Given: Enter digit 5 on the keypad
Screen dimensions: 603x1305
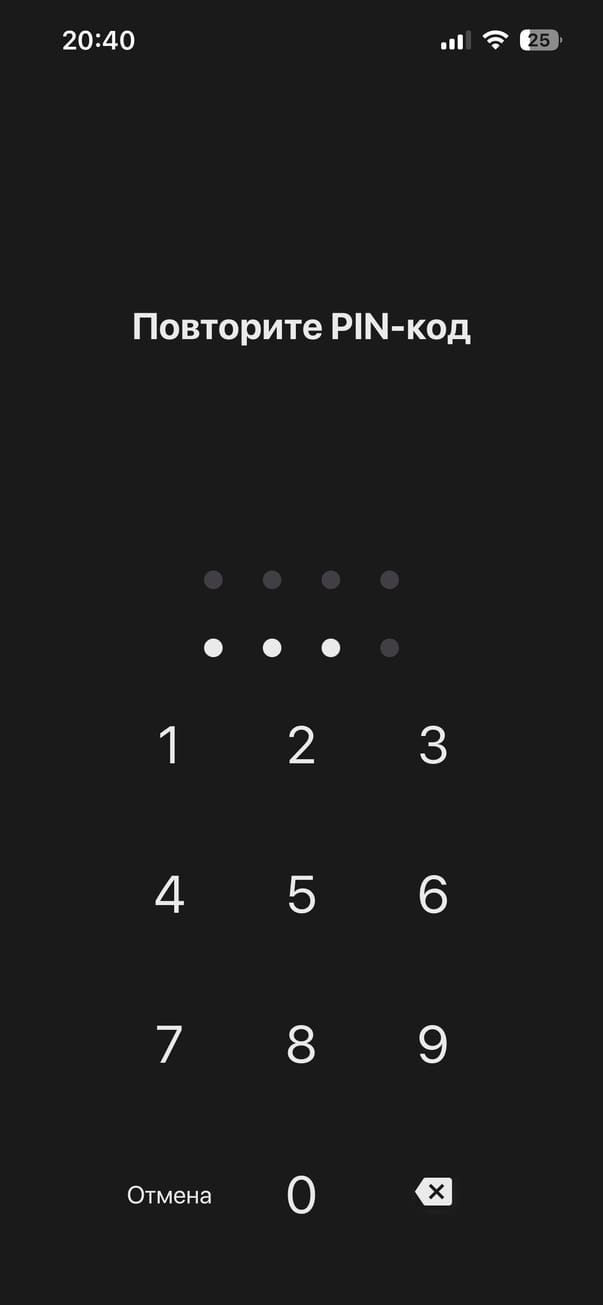Looking at the screenshot, I should coord(301,895).
